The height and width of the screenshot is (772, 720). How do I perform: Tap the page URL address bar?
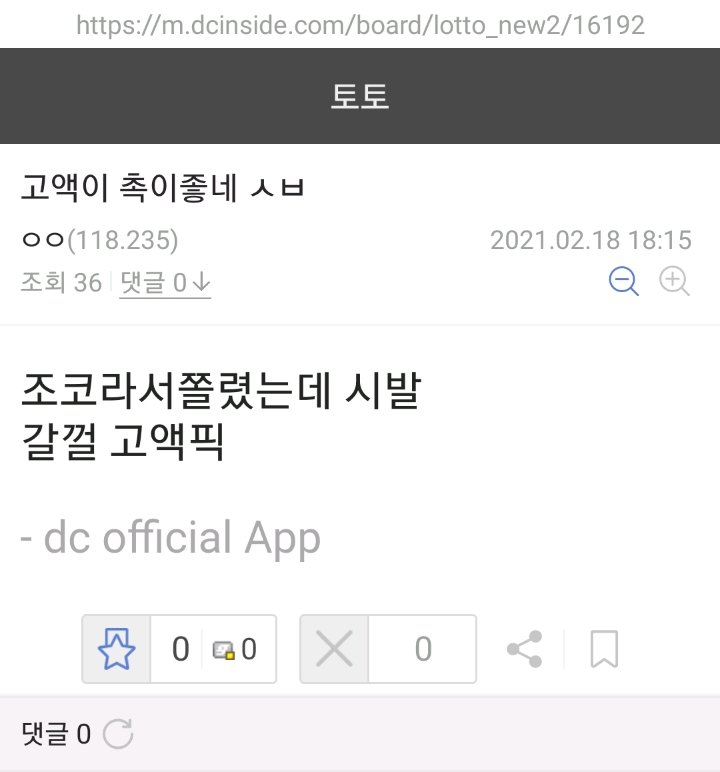360,23
